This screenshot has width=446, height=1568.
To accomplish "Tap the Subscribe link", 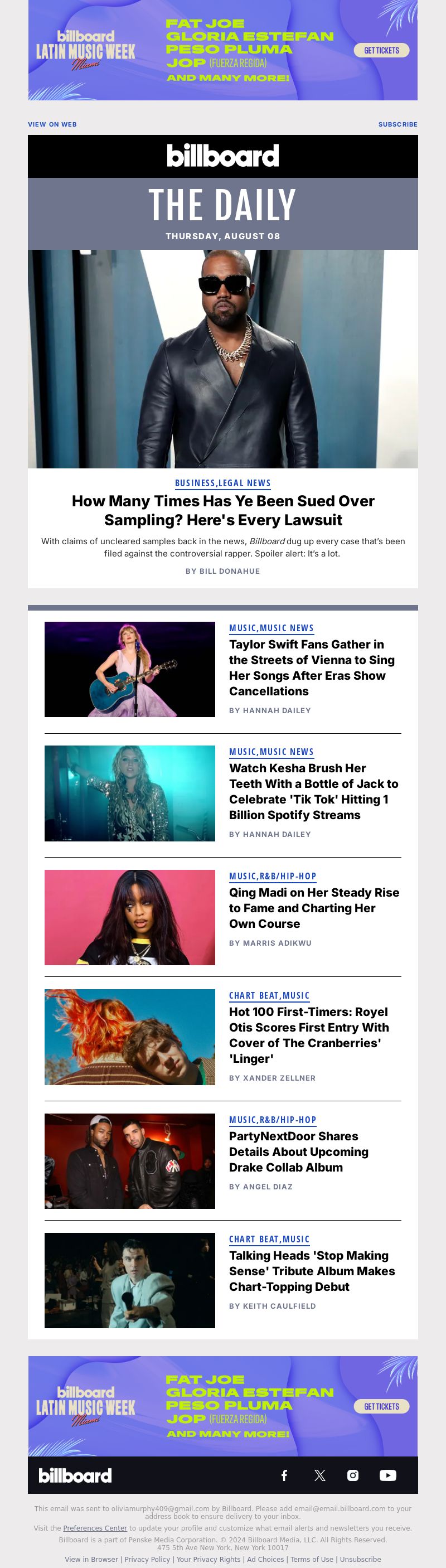I will click(x=397, y=124).
